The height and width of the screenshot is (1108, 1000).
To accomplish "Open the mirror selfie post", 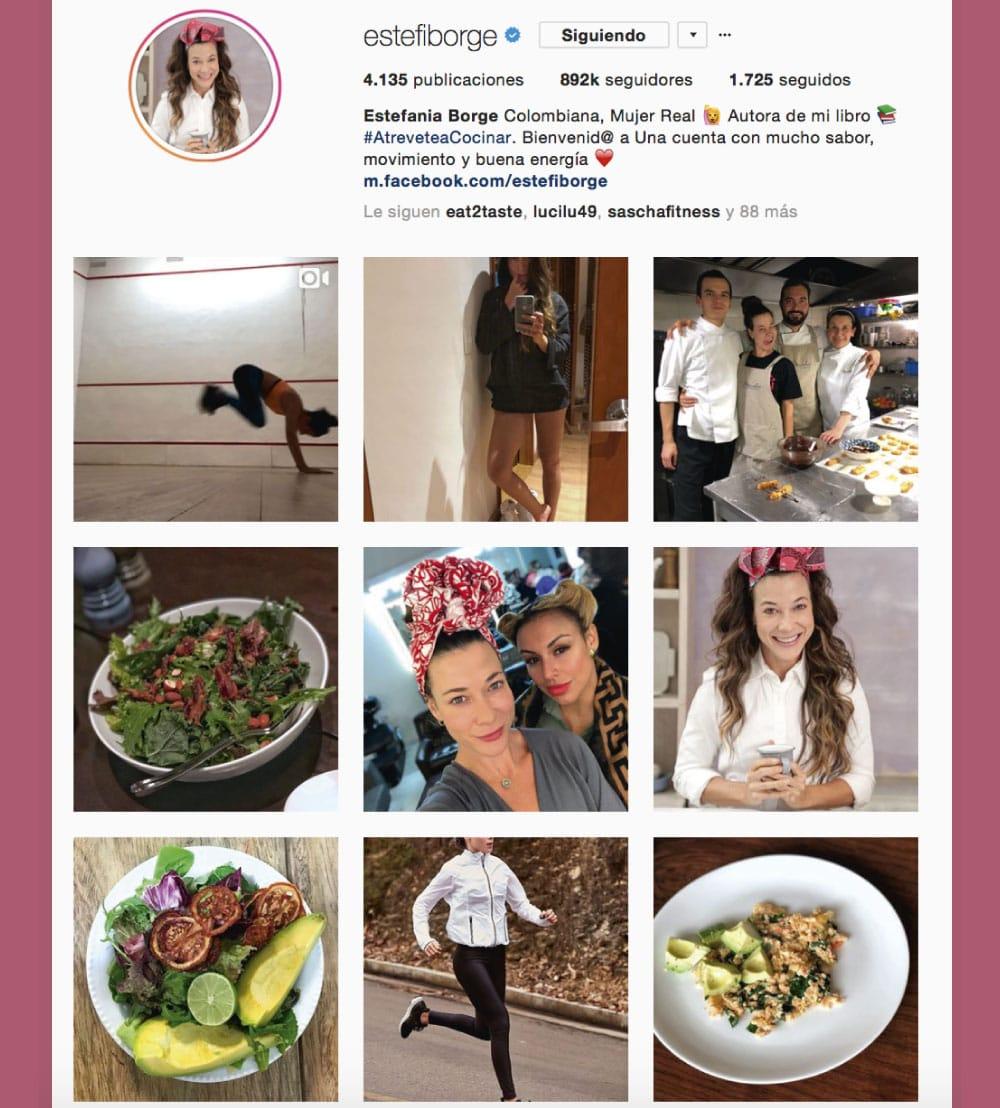I will click(x=495, y=389).
